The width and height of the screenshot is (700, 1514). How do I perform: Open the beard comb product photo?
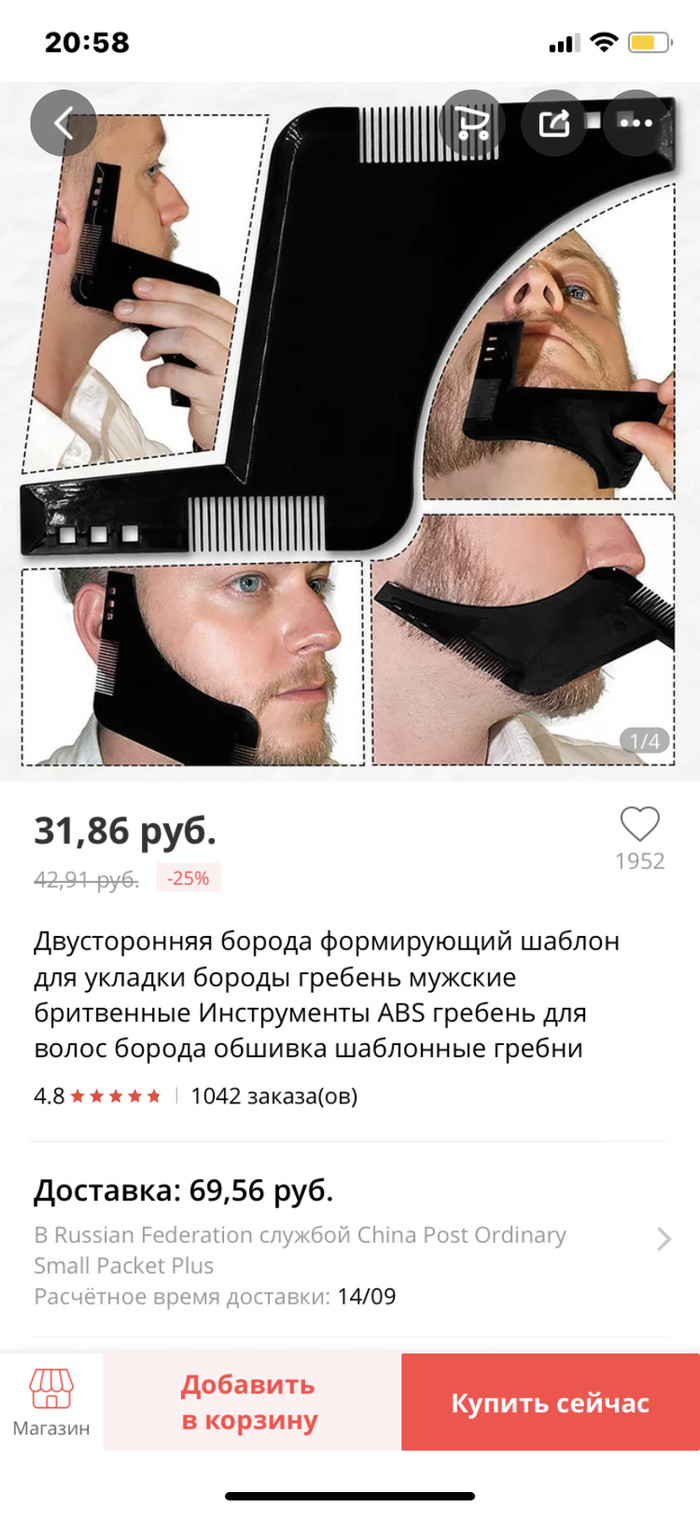point(350,430)
